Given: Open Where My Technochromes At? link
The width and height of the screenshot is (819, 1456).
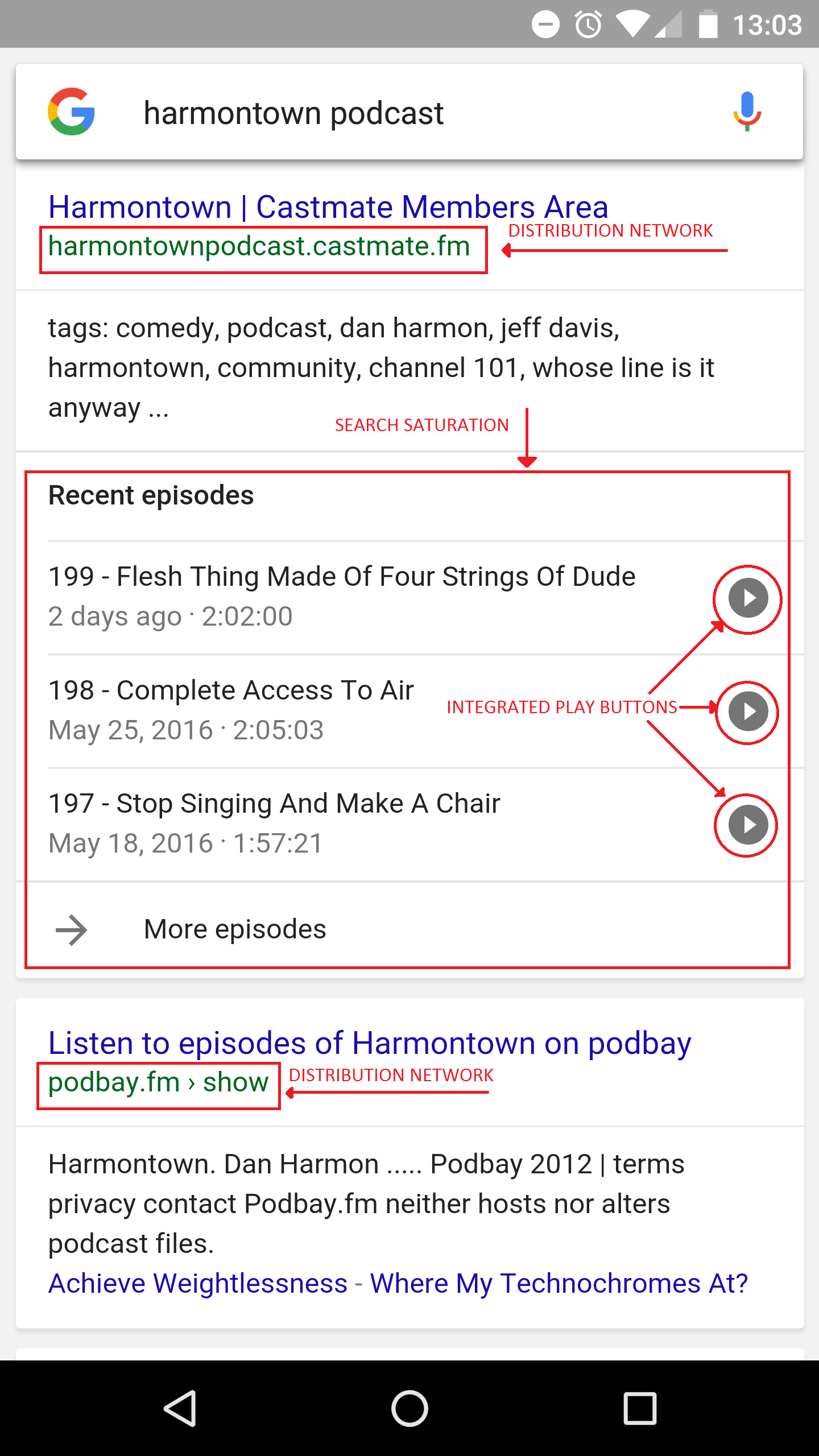Looking at the screenshot, I should point(559,1283).
